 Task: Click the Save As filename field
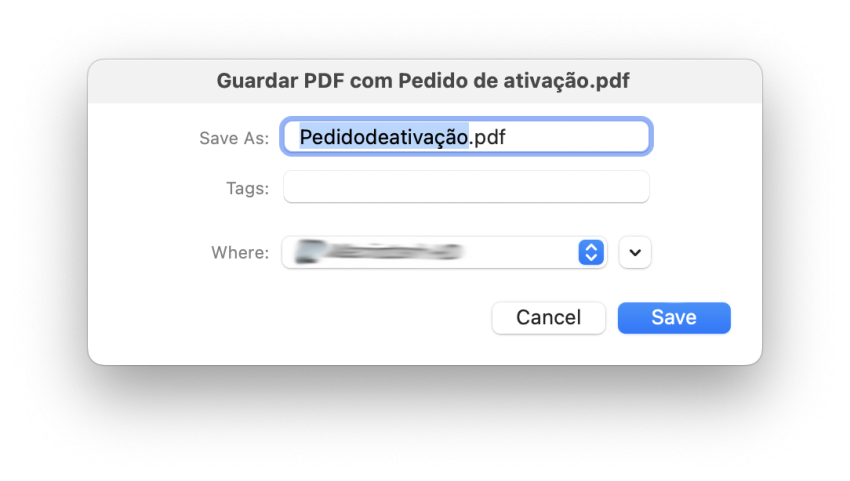coord(466,136)
